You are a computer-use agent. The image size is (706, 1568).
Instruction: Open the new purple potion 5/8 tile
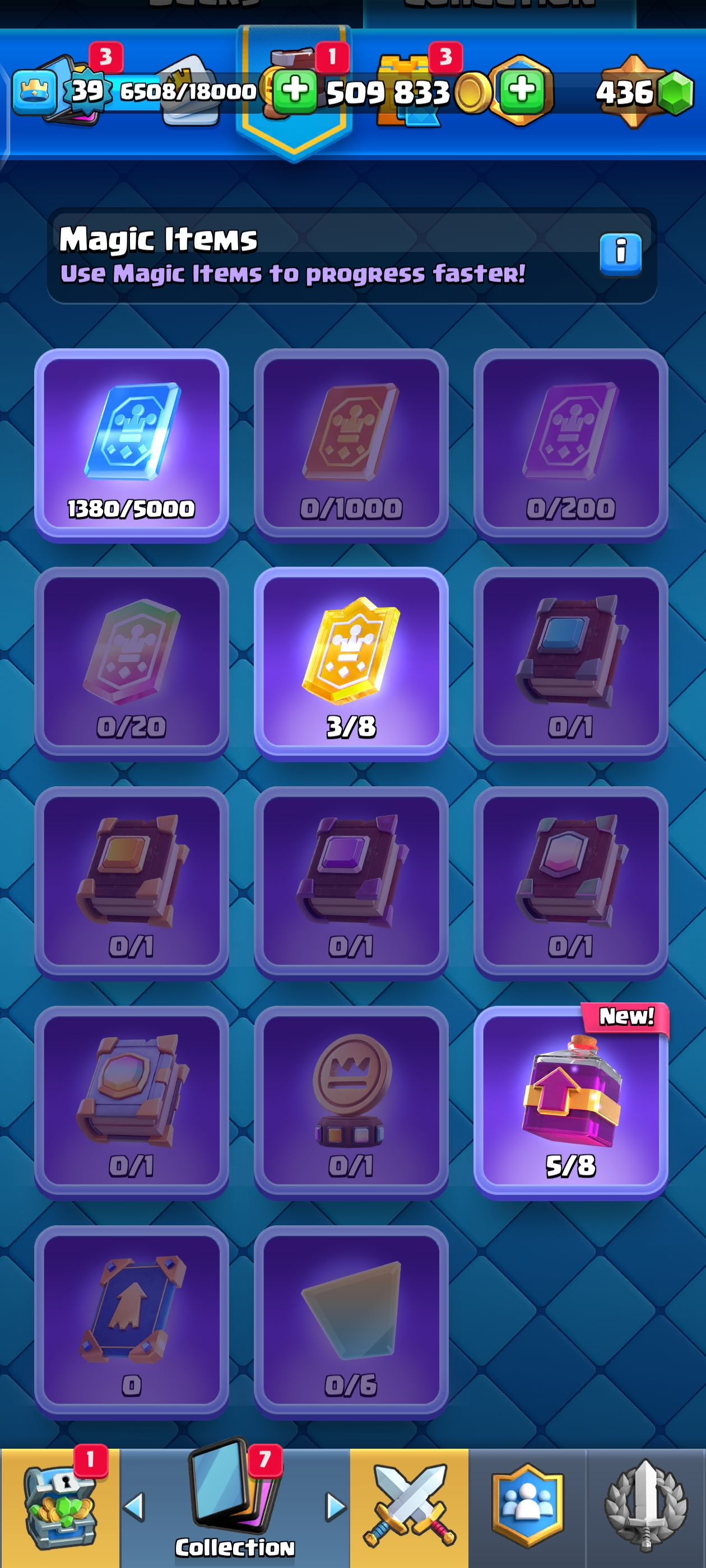tap(570, 1102)
